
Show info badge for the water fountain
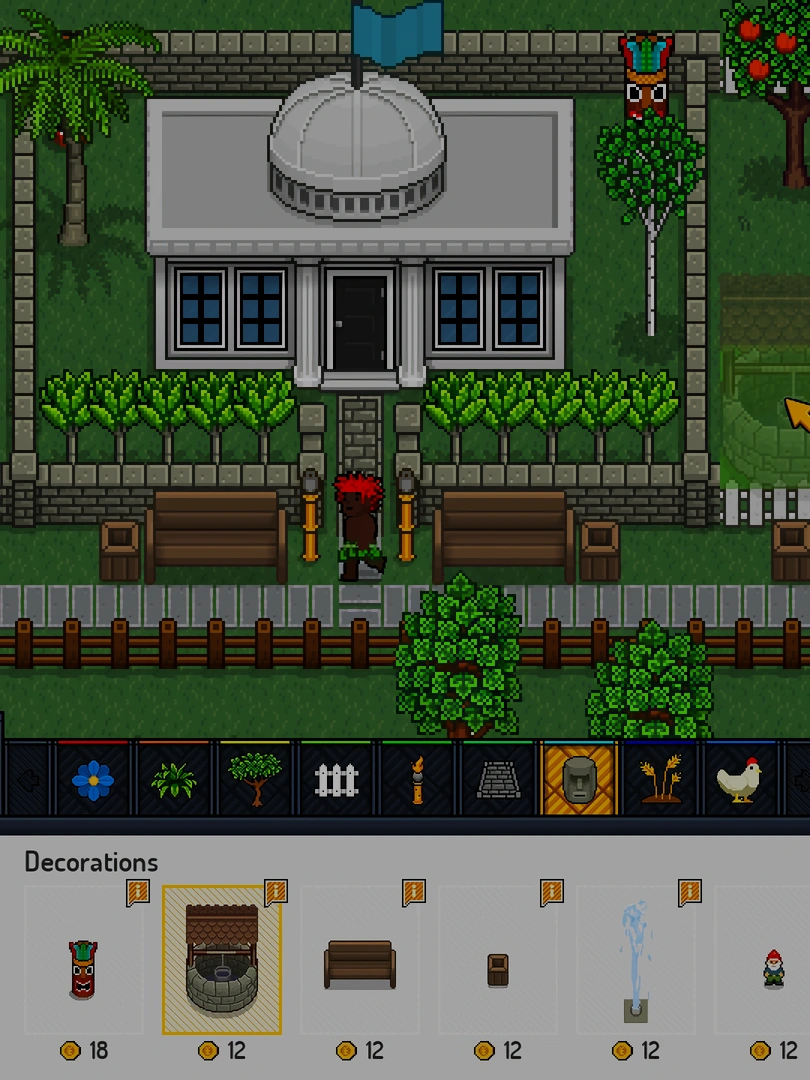pyautogui.click(x=690, y=892)
